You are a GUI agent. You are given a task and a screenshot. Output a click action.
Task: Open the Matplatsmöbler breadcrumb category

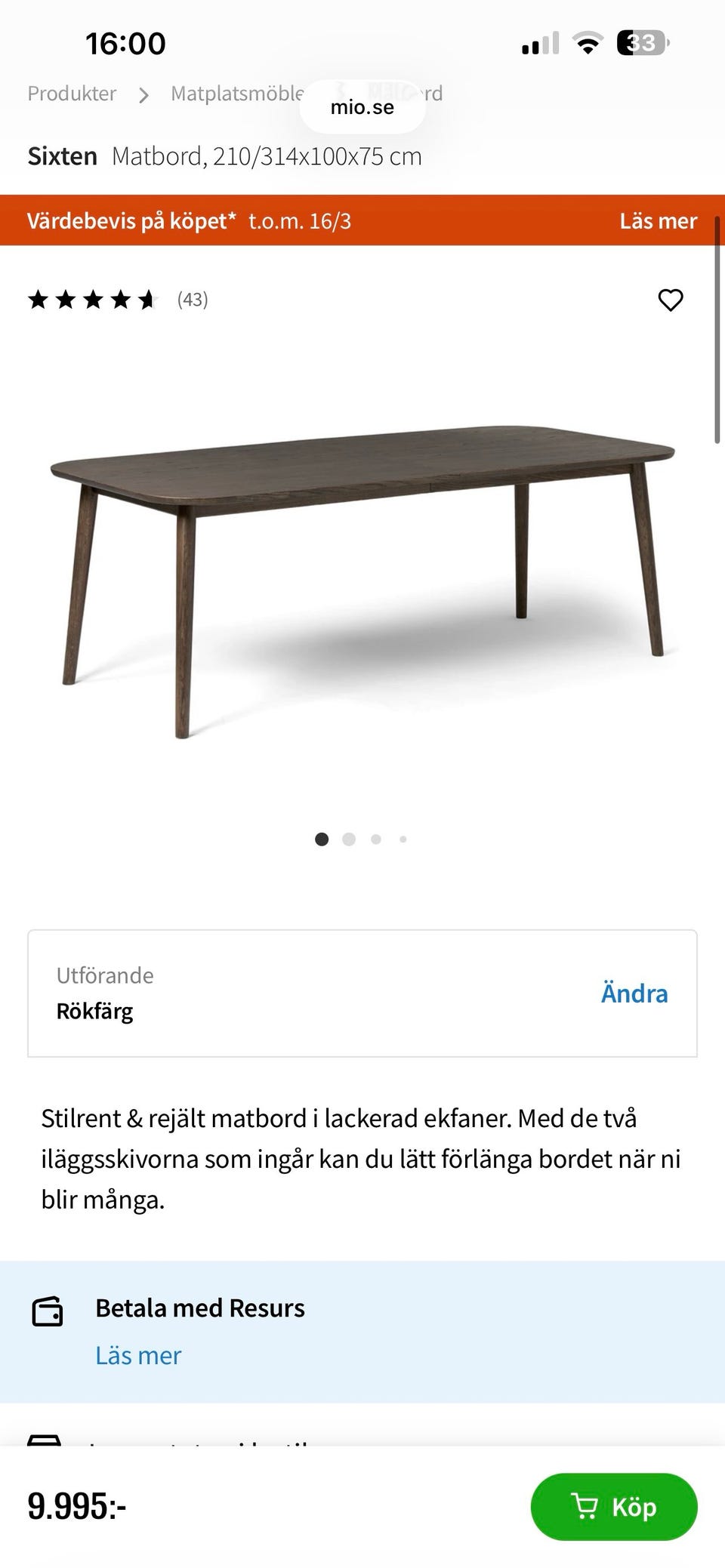(x=234, y=94)
